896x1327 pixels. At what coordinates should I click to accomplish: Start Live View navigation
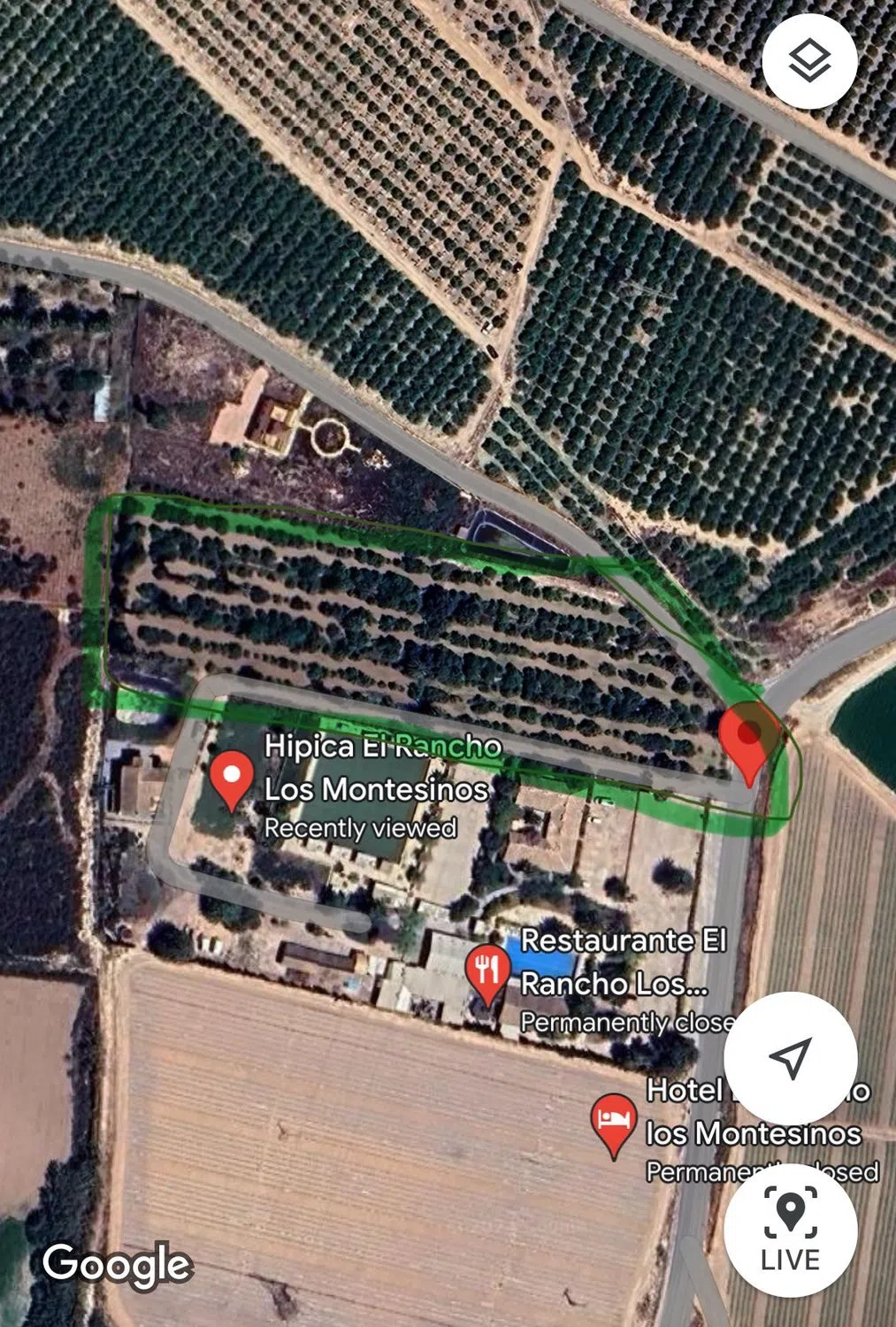[x=790, y=1230]
